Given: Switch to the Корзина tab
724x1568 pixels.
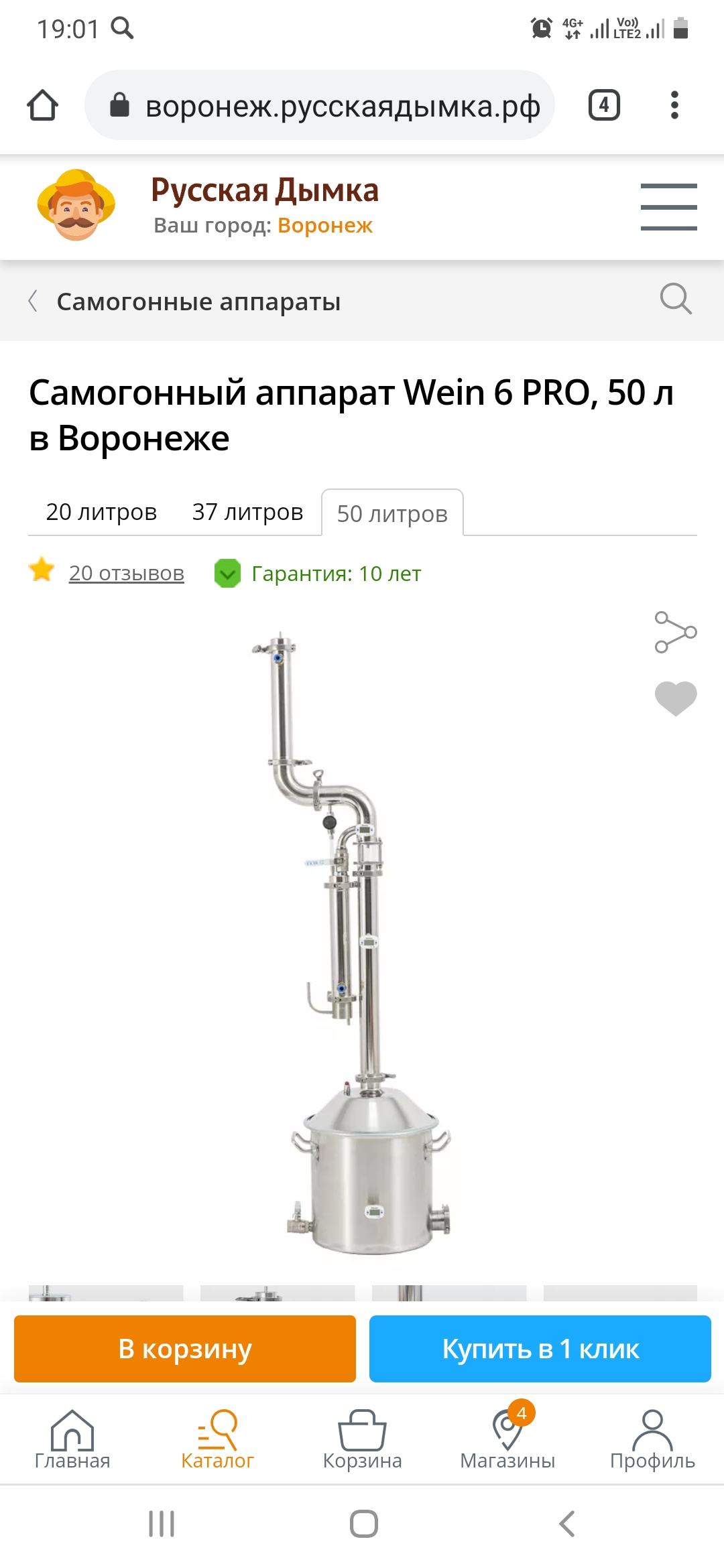Looking at the screenshot, I should (362, 1441).
